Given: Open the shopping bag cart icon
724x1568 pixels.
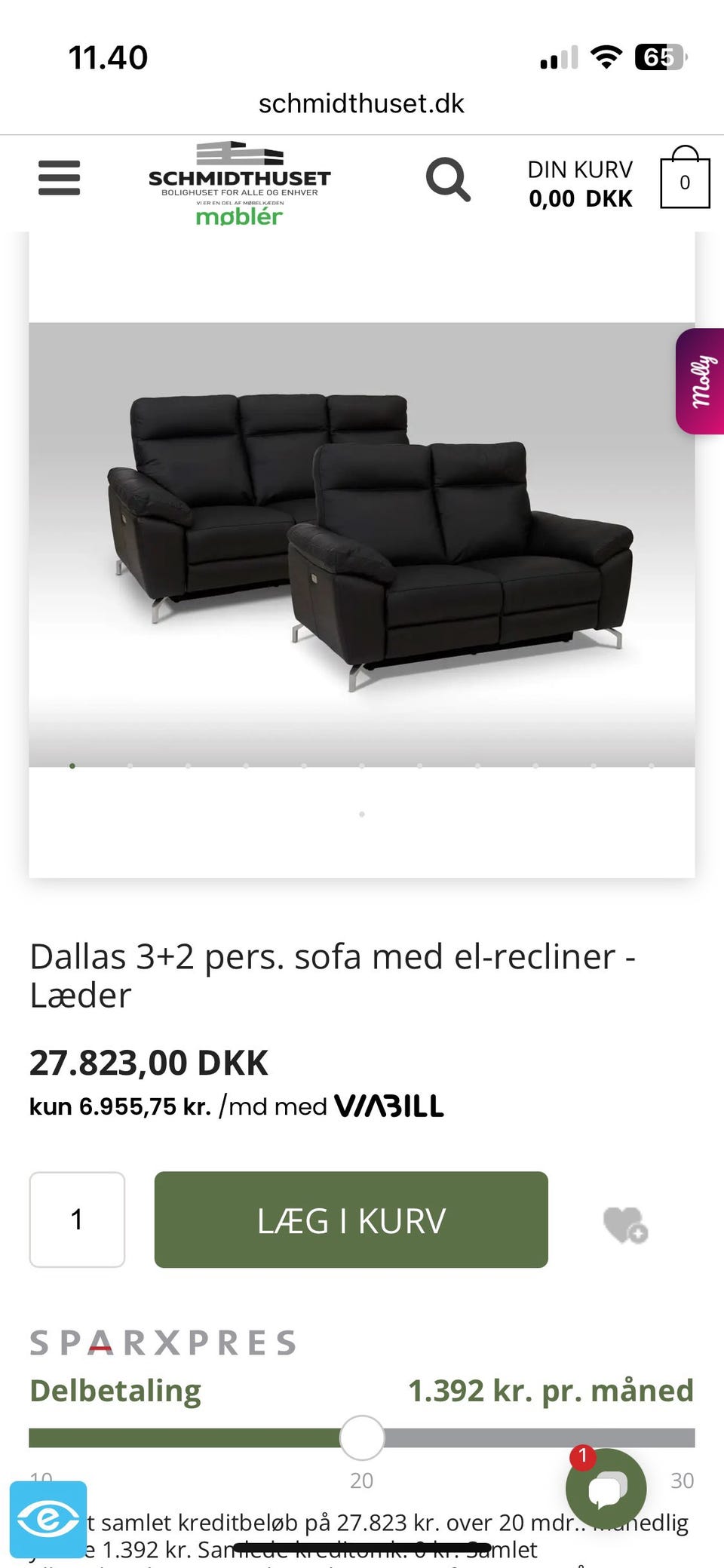Looking at the screenshot, I should [x=685, y=182].
